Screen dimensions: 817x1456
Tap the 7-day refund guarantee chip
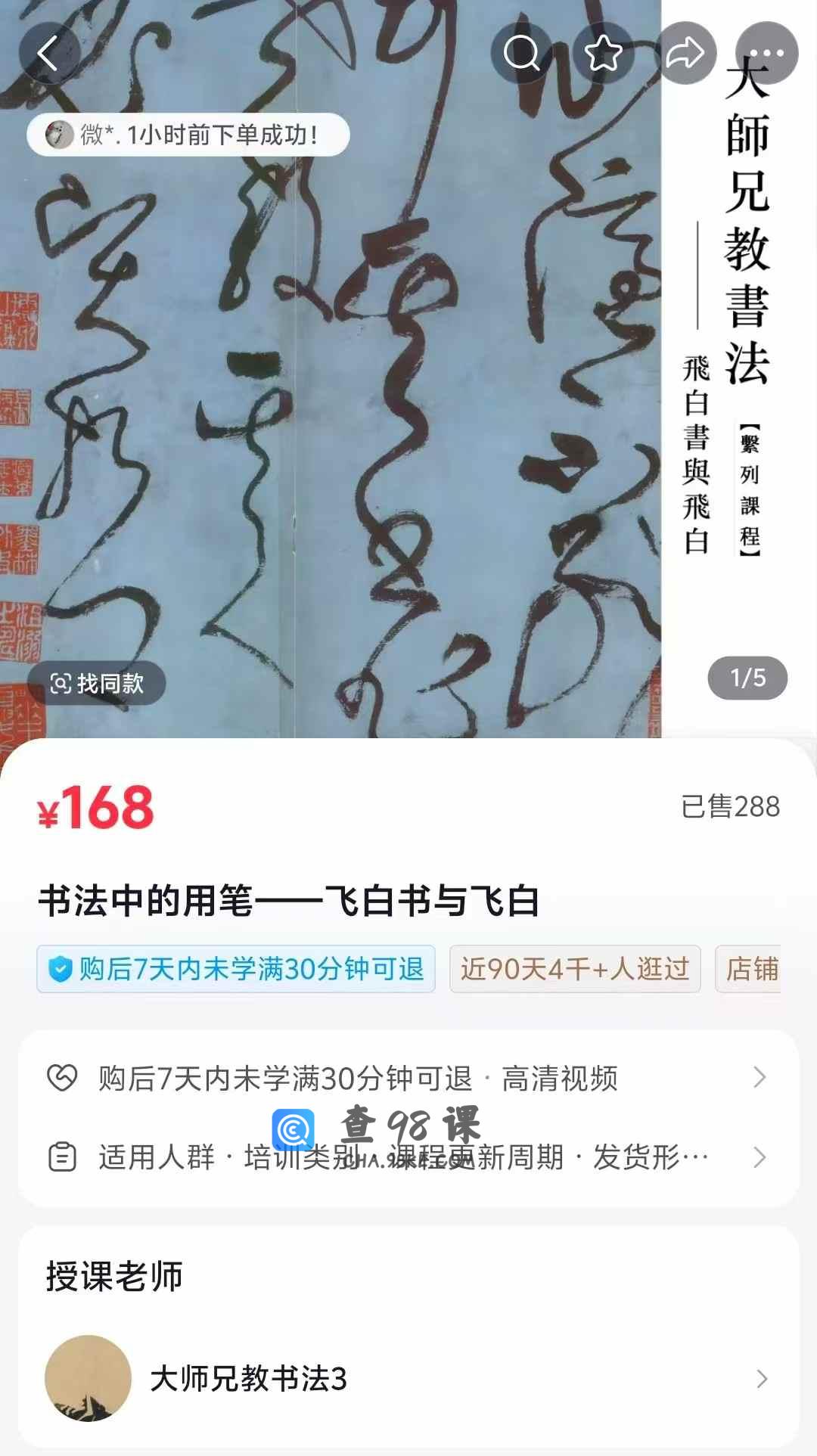tap(236, 969)
